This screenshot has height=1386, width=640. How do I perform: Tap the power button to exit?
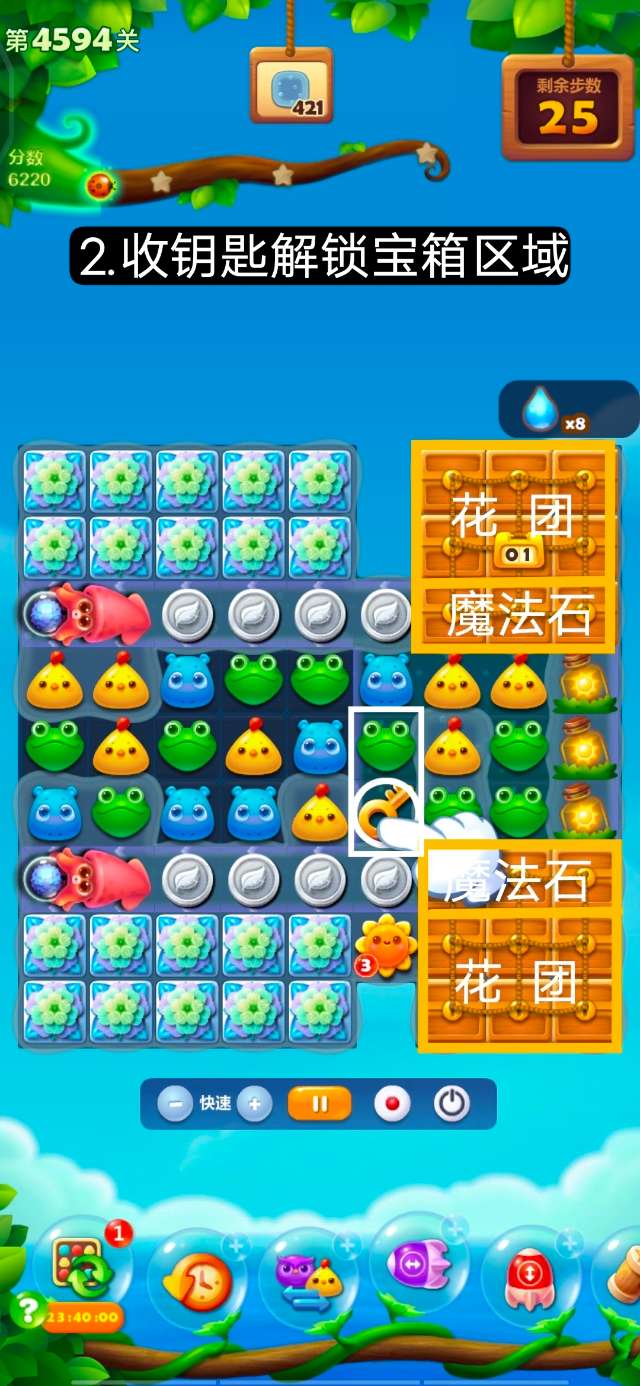tap(452, 1104)
